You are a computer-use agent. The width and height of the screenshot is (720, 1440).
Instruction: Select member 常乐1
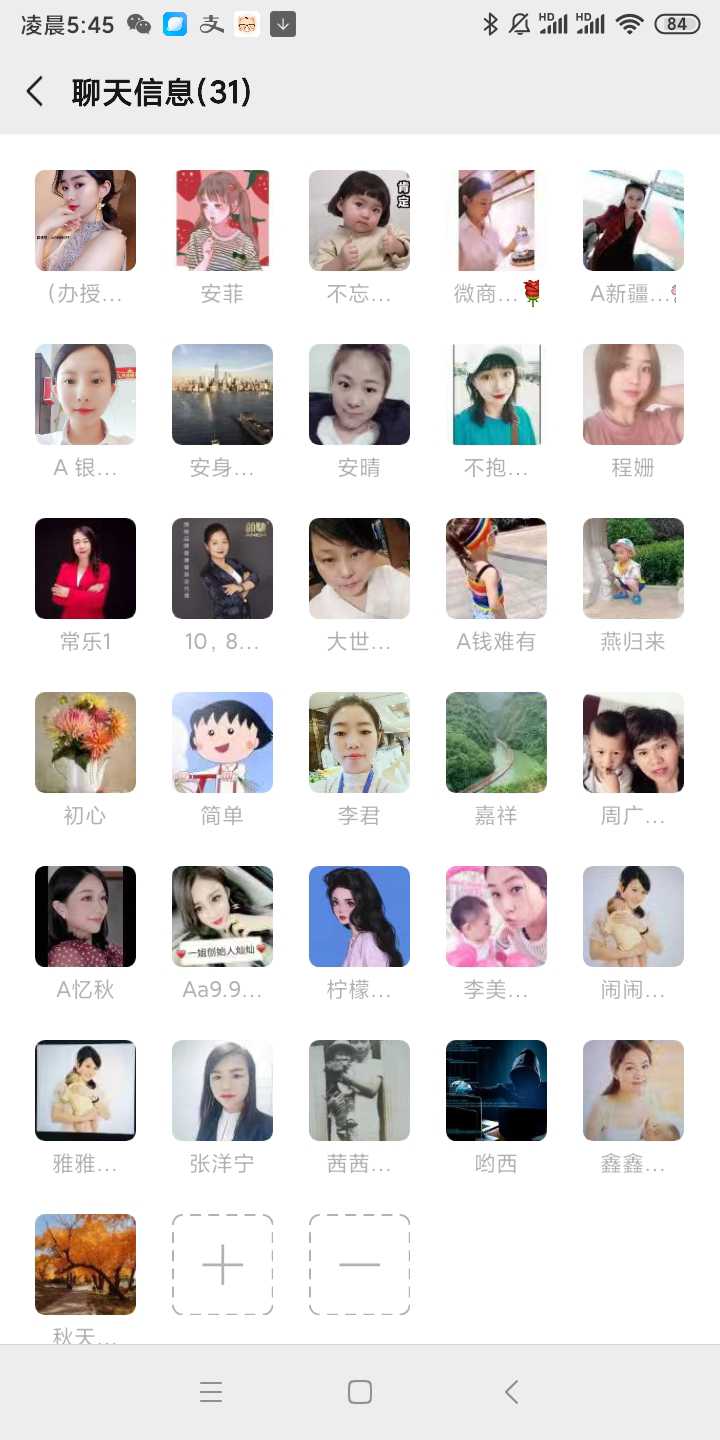click(85, 568)
